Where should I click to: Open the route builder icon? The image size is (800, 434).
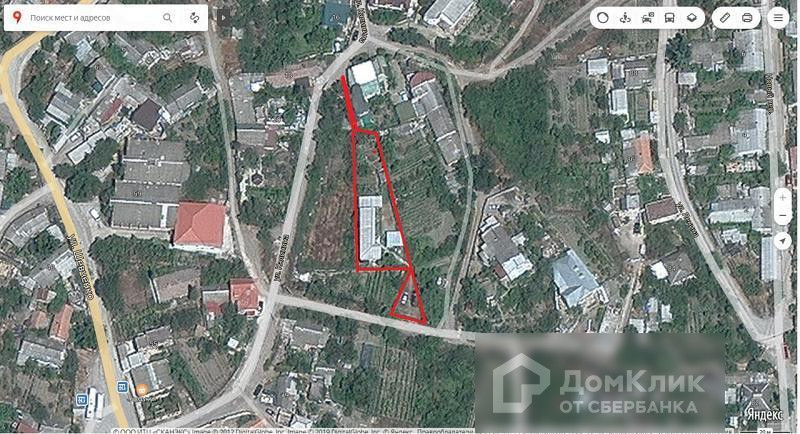click(194, 18)
